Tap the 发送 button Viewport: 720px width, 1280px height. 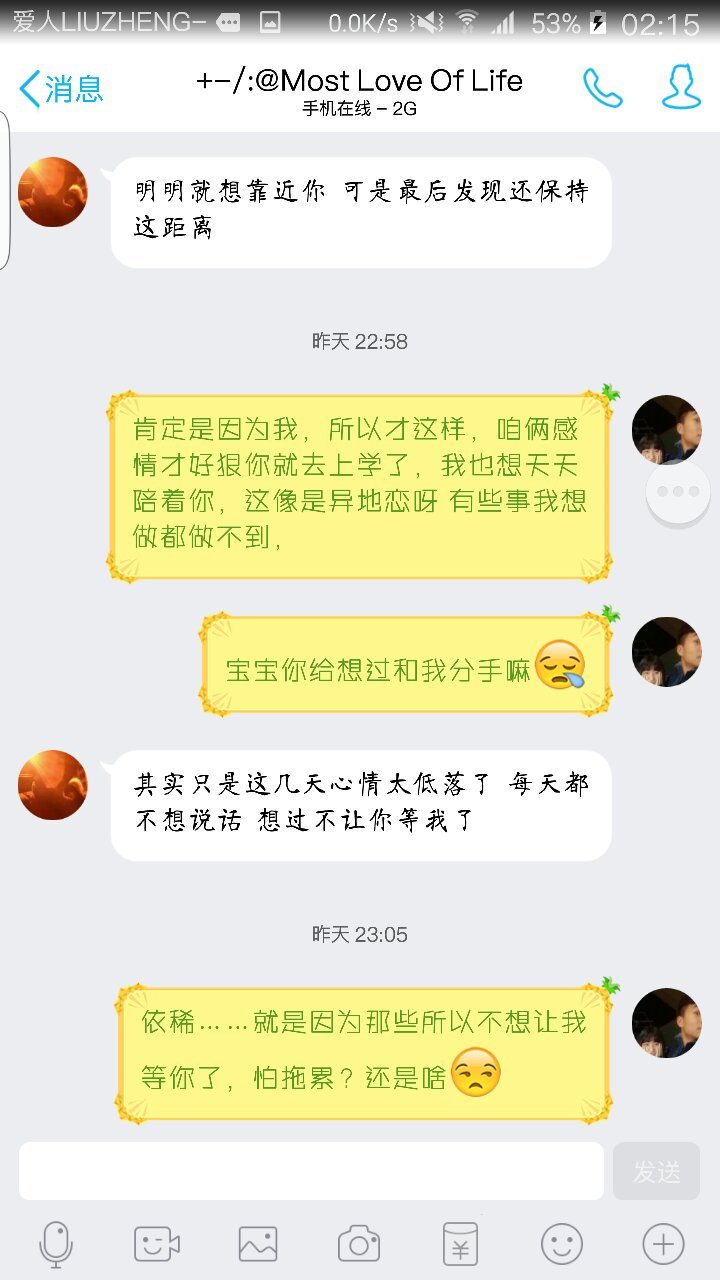[656, 1171]
